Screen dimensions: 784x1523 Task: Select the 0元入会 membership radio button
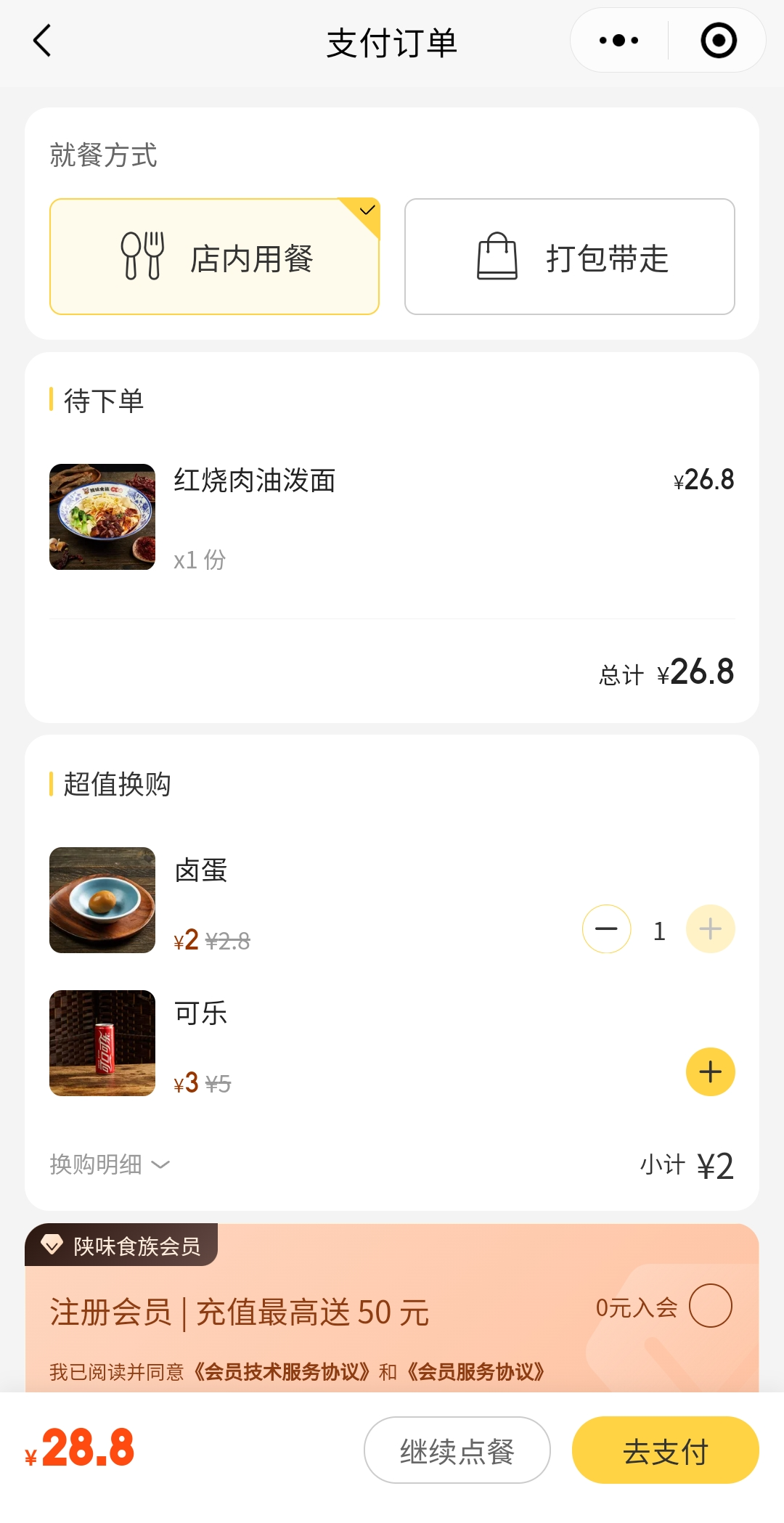710,1306
